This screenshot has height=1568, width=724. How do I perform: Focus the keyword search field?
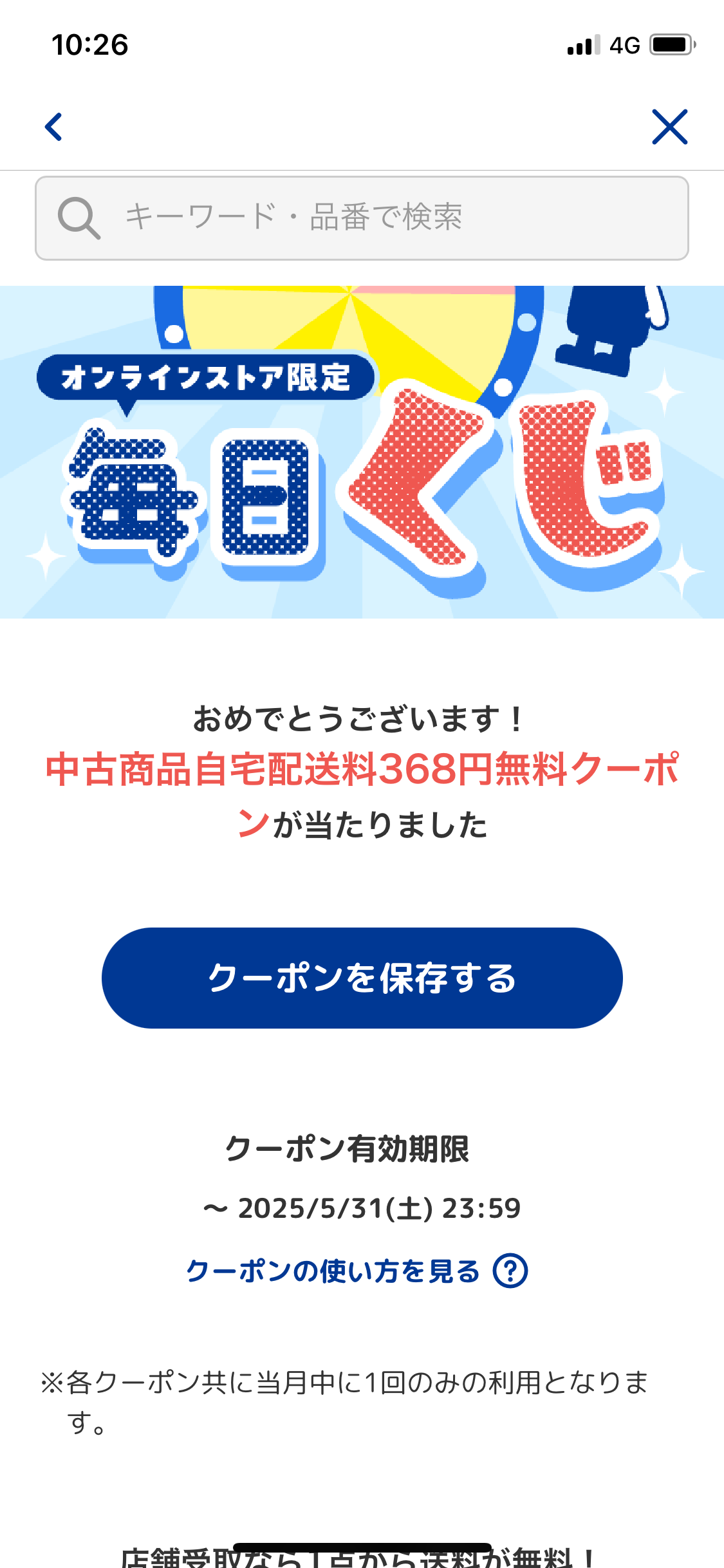click(362, 218)
